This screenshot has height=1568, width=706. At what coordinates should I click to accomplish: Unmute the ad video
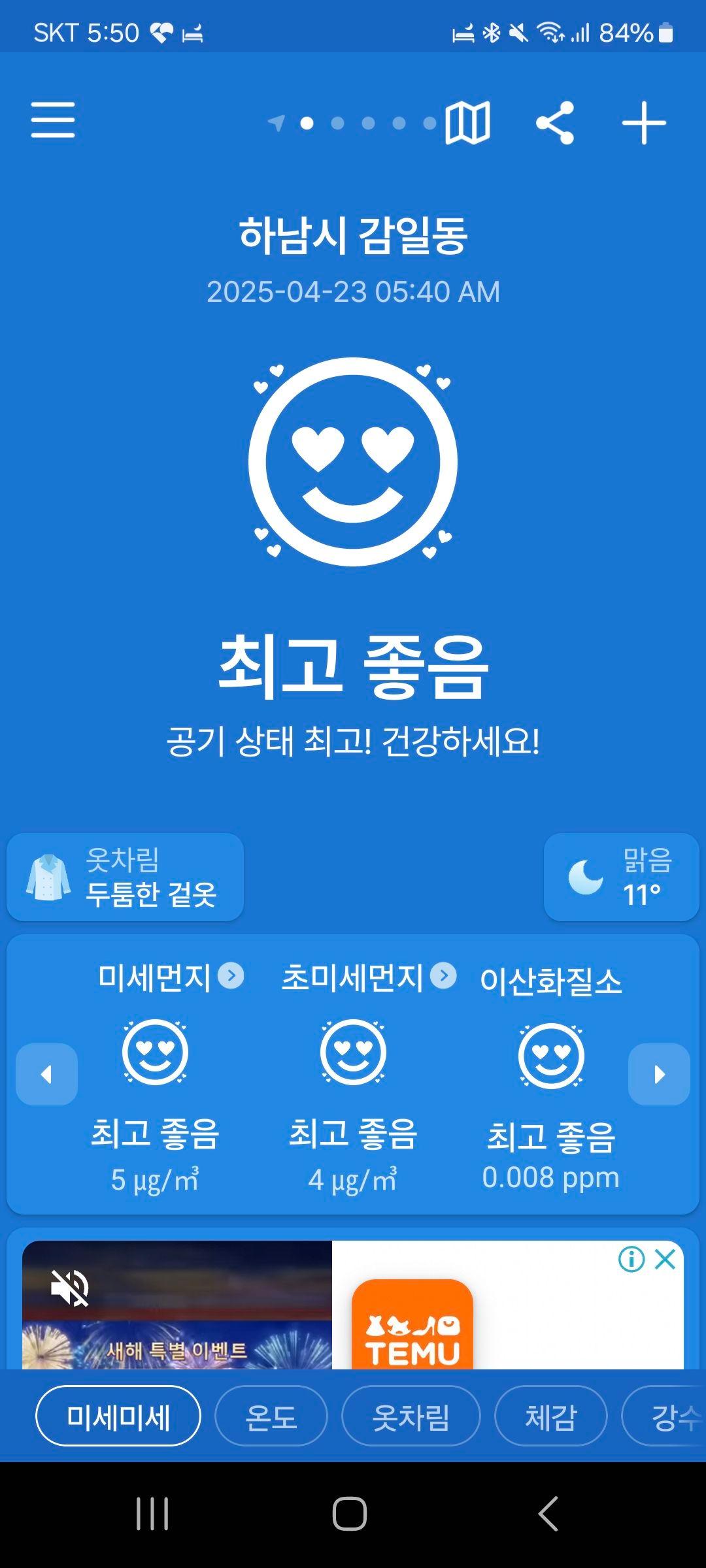click(x=70, y=1288)
